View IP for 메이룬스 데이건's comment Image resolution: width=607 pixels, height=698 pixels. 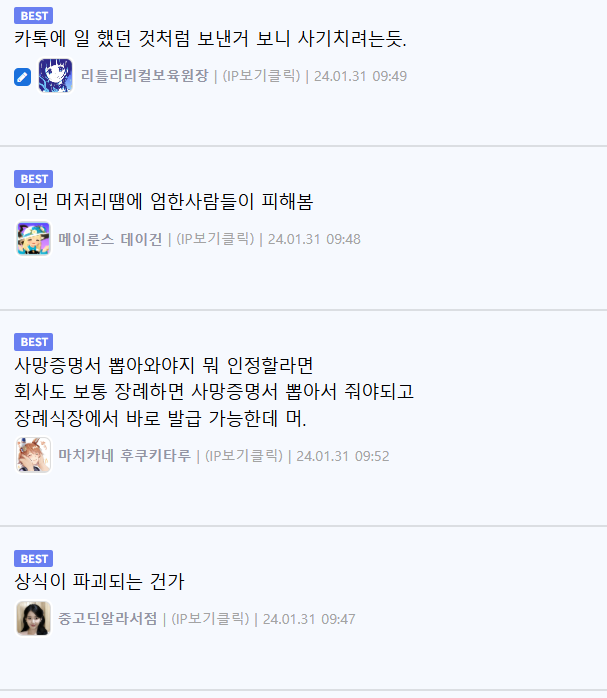click(x=214, y=239)
